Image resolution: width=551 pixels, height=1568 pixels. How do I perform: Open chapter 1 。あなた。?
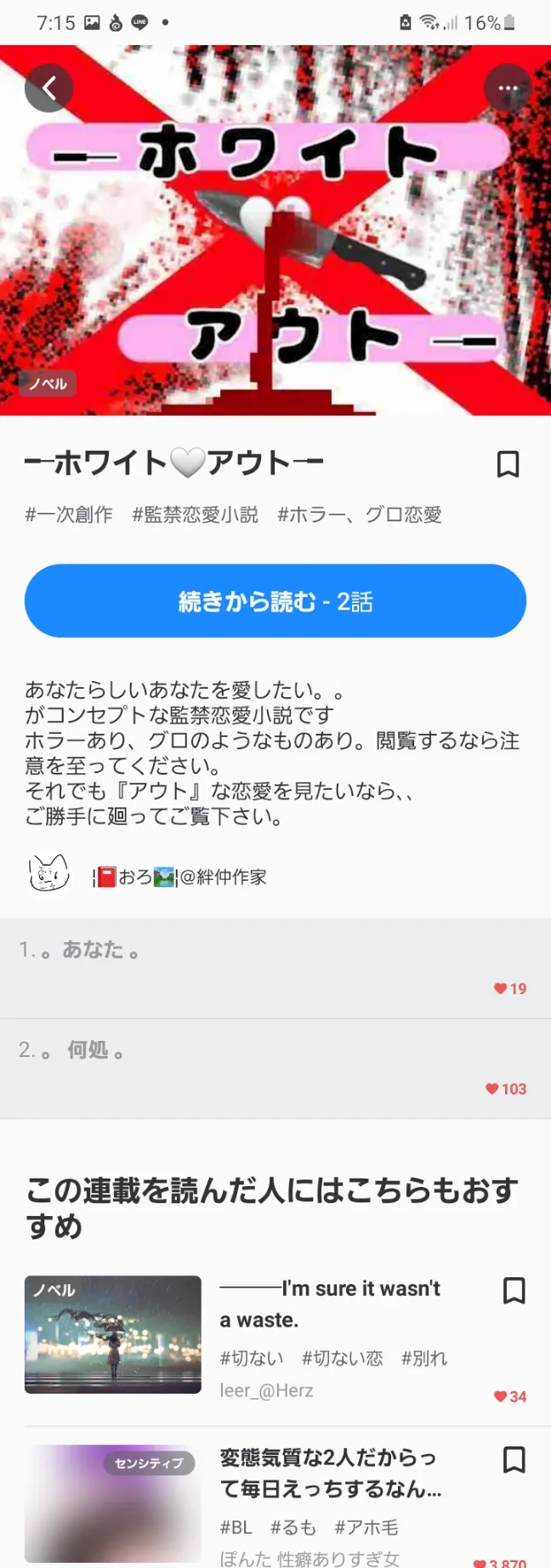point(275,969)
